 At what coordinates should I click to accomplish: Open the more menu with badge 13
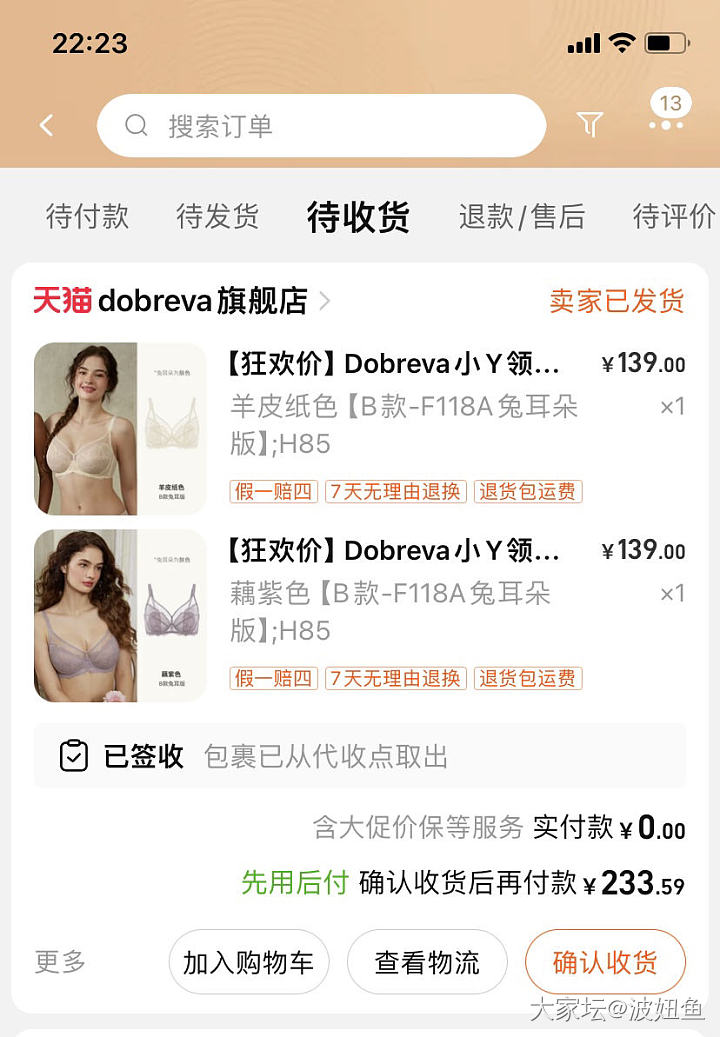tap(667, 123)
